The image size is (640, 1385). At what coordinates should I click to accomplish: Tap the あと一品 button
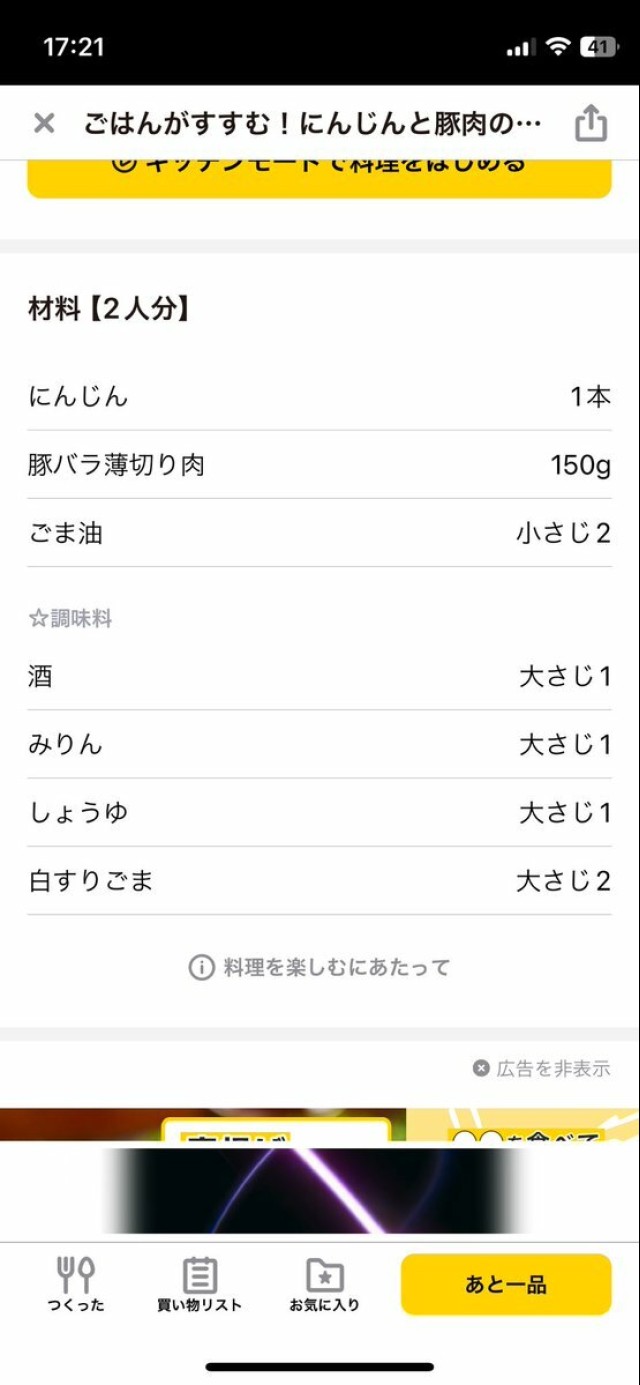click(505, 1284)
